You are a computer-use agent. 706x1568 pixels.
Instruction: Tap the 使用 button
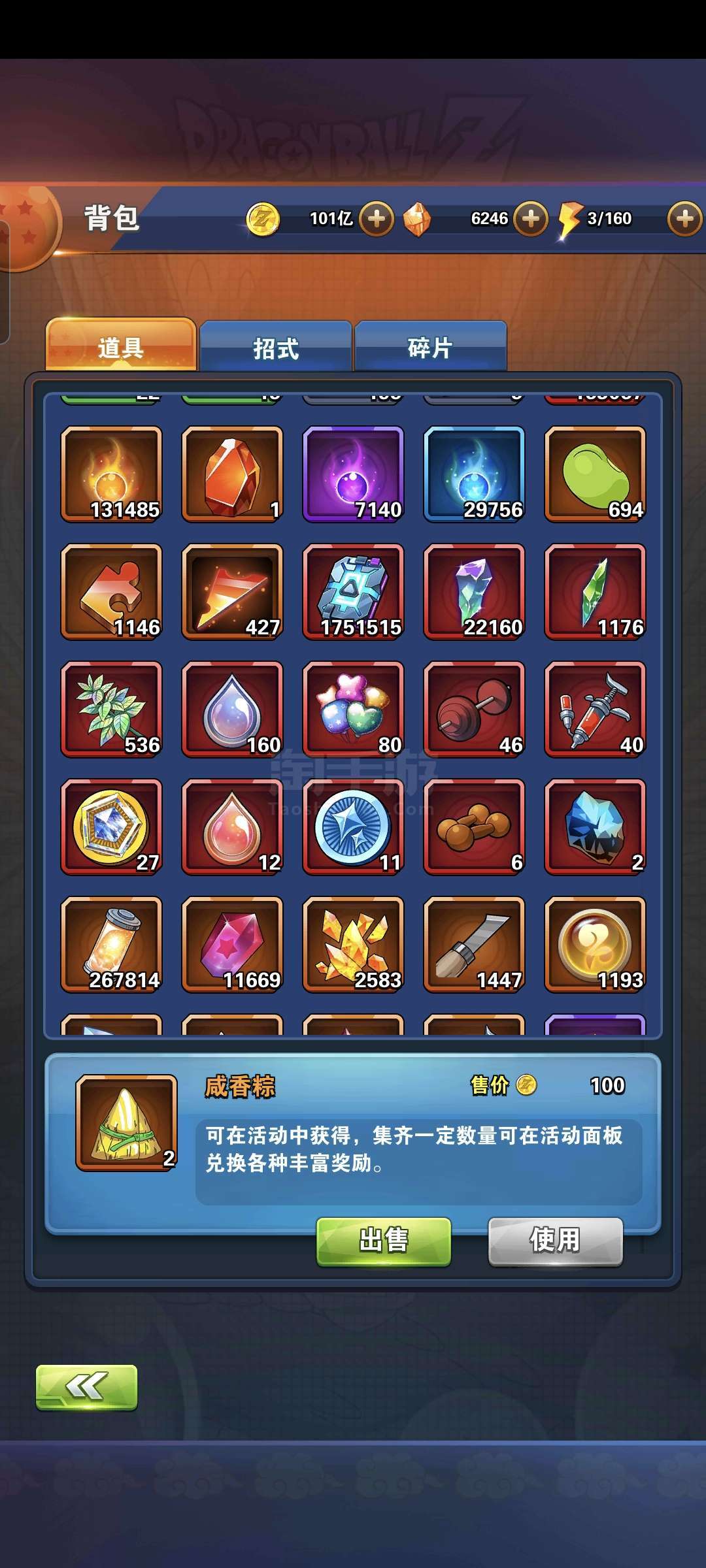pos(555,1241)
